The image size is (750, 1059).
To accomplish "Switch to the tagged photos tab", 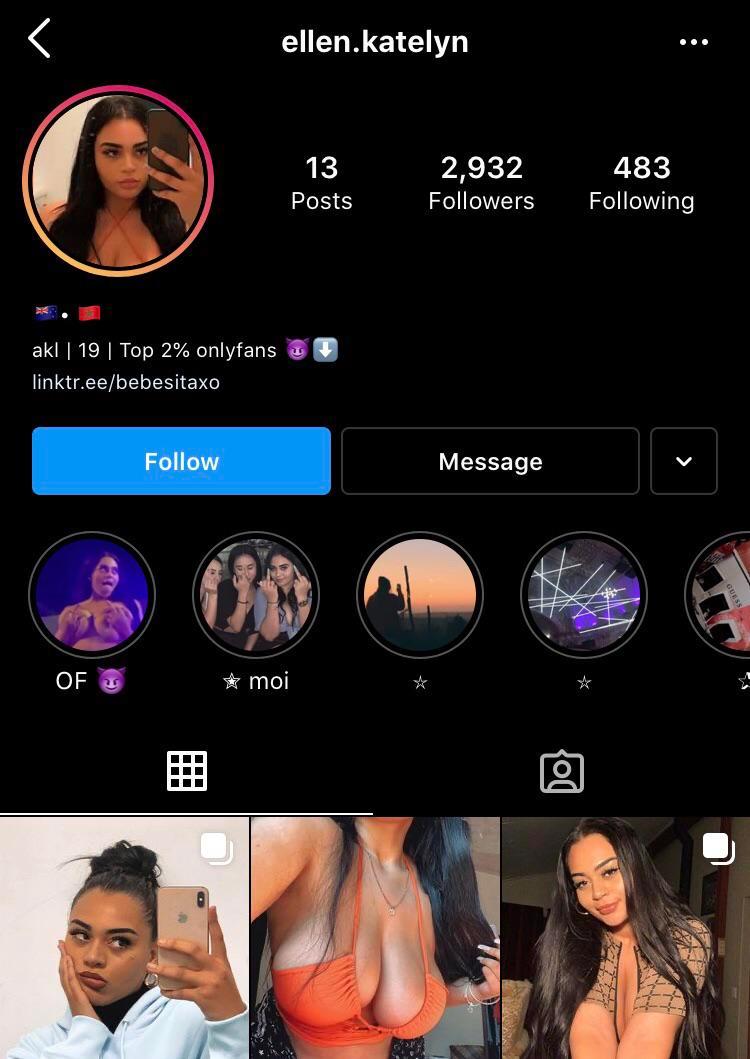I will [x=562, y=771].
